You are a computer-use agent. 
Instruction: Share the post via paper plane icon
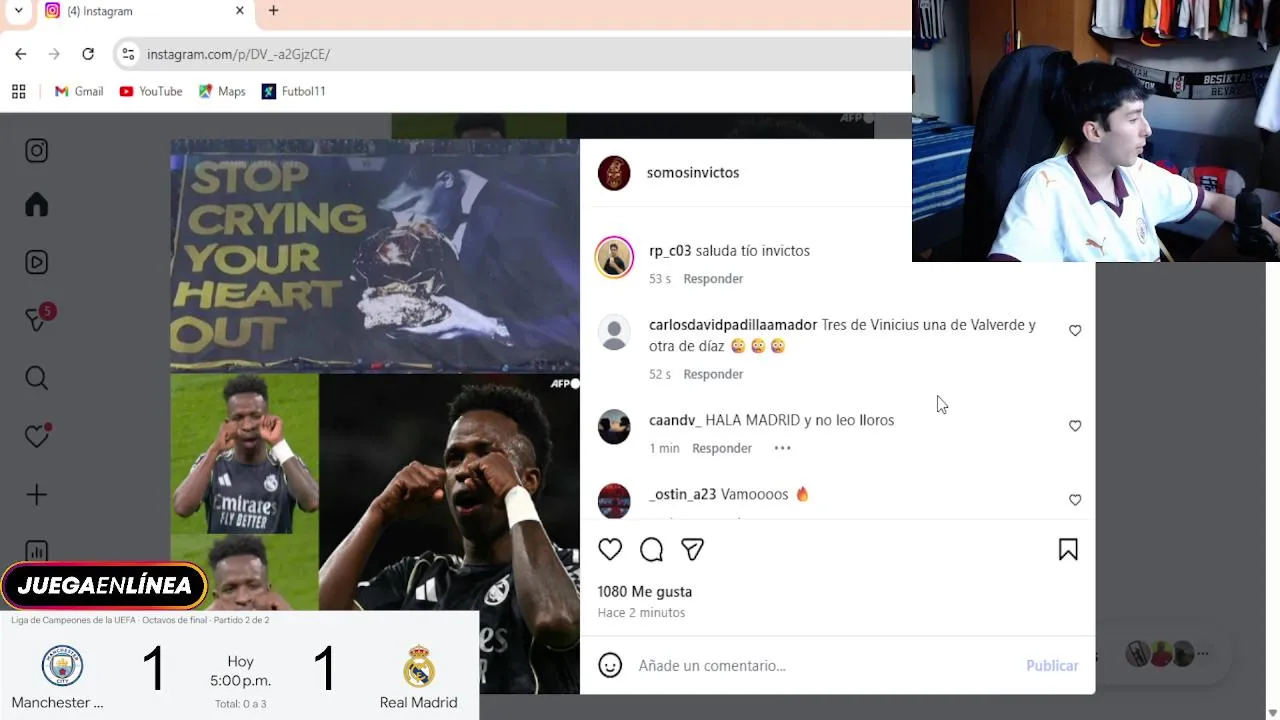coord(692,549)
